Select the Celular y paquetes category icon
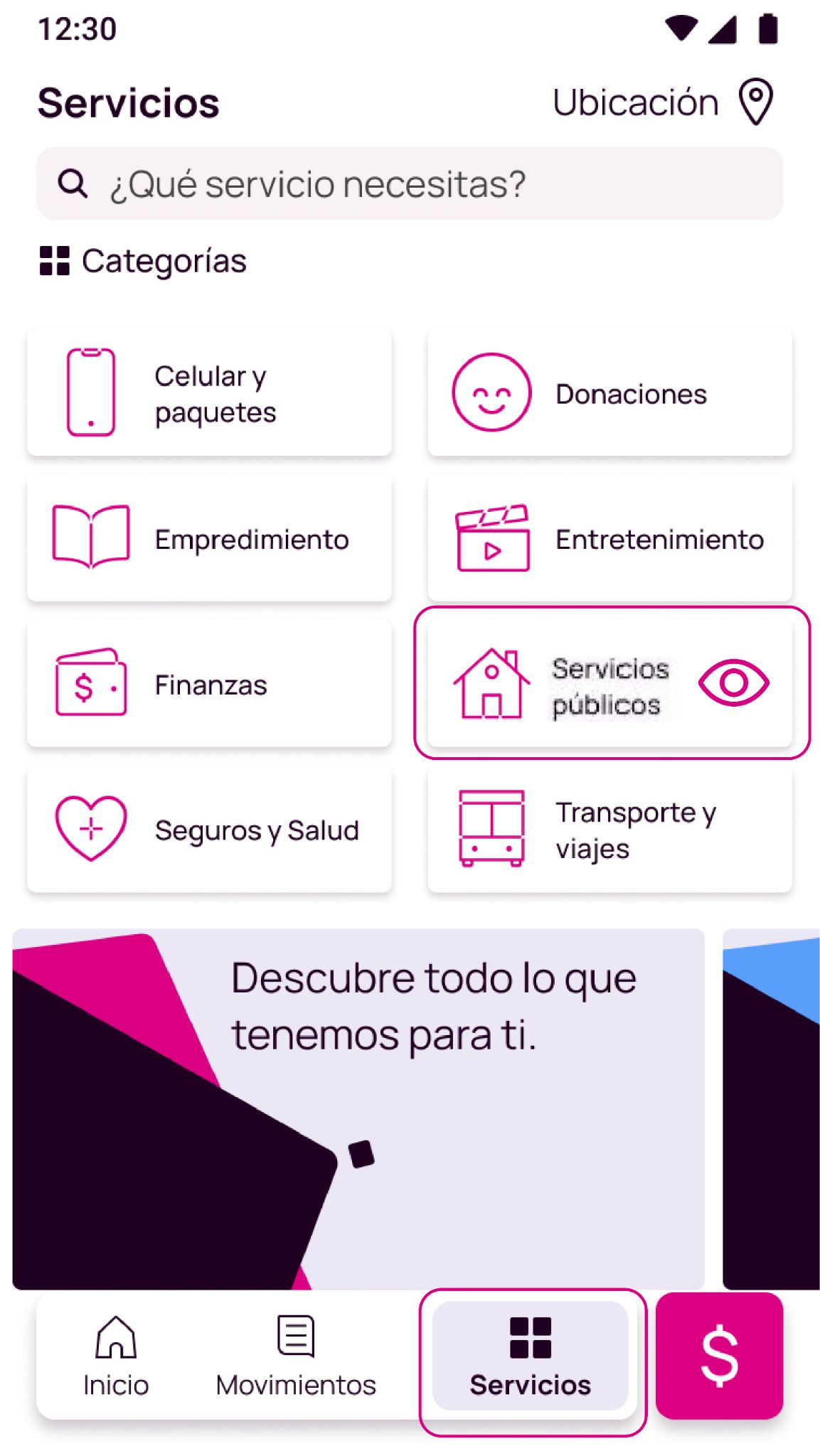Screen dimensions: 820x1456 point(90,392)
